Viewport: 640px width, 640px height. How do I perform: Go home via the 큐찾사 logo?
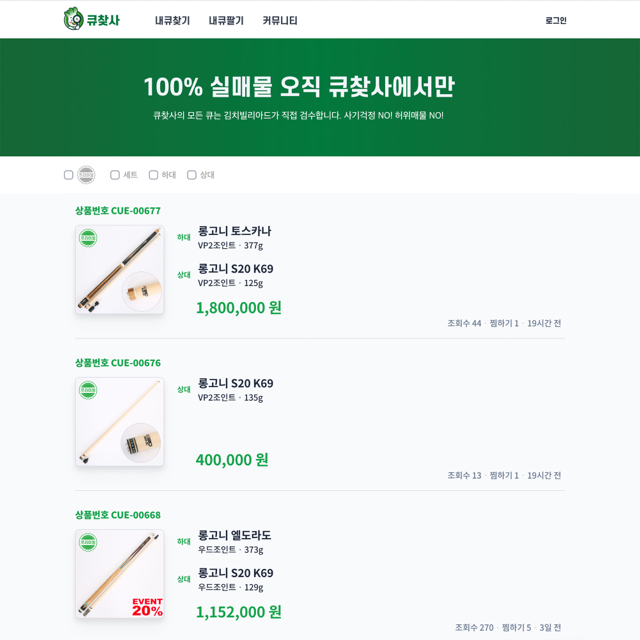(92, 19)
